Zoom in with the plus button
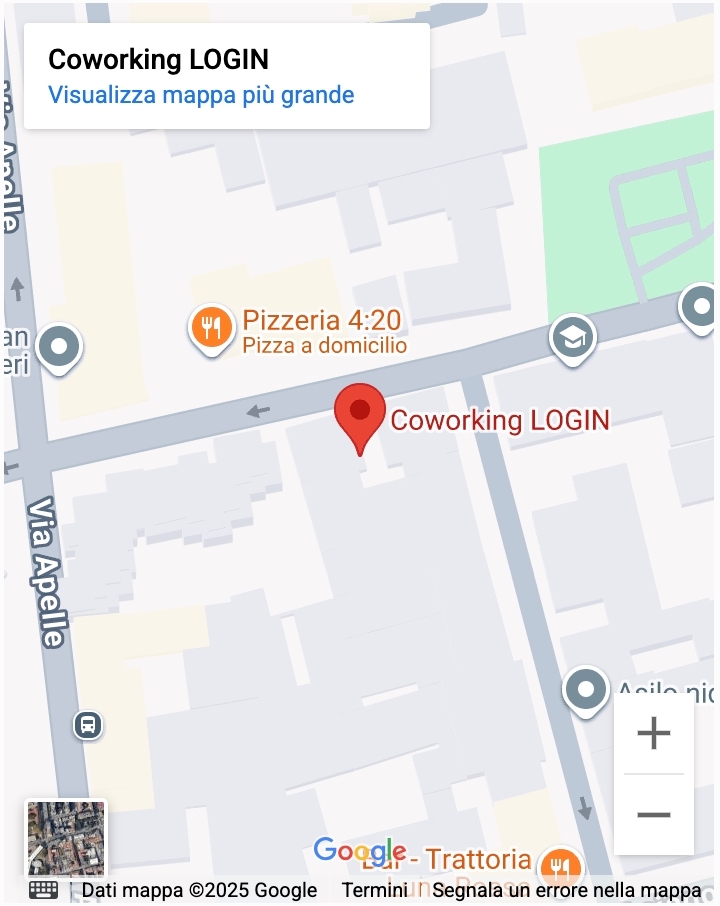The height and width of the screenshot is (906, 720). (x=653, y=734)
